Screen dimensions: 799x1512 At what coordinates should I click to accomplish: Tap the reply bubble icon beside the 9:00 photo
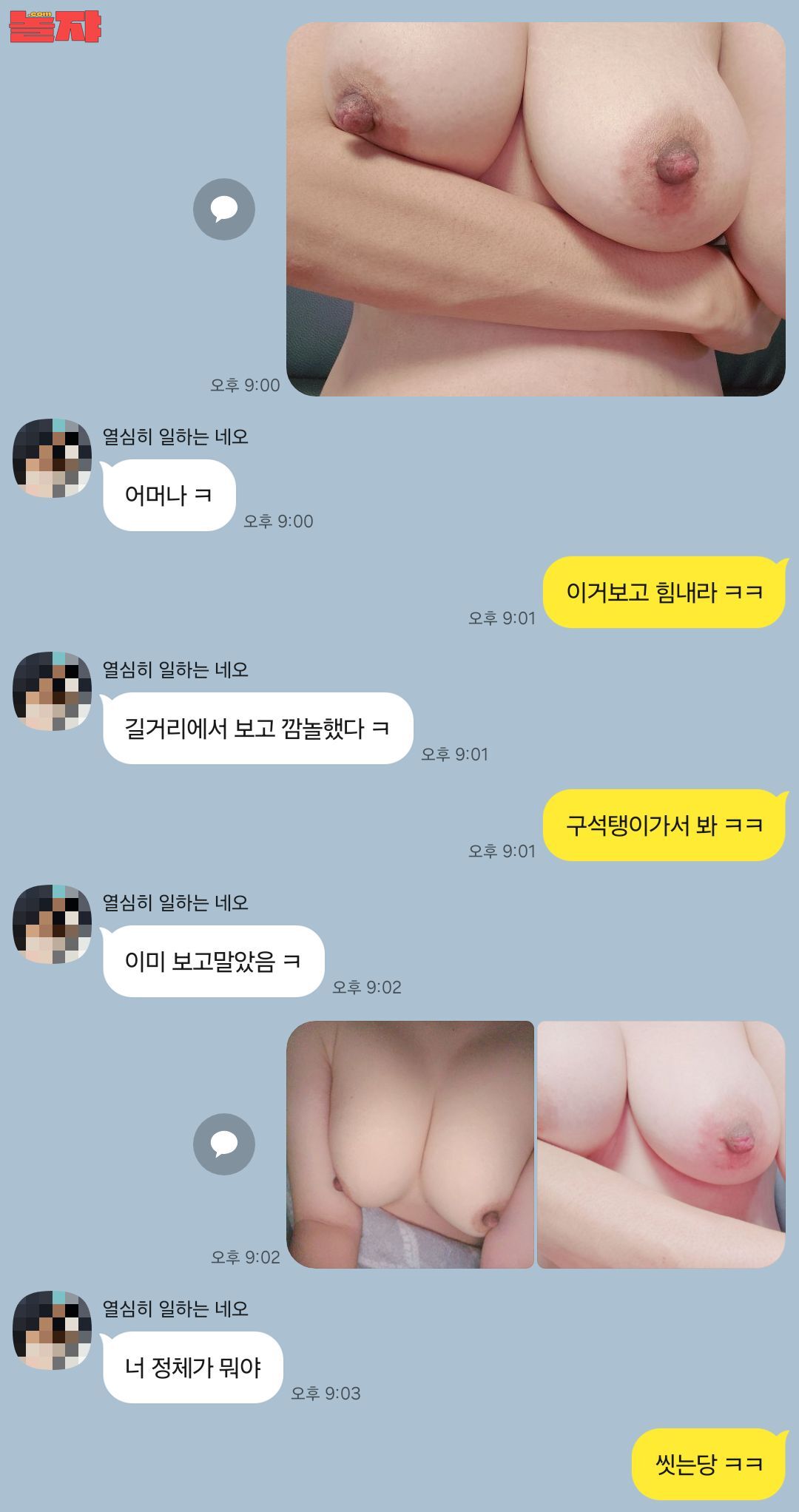(224, 209)
